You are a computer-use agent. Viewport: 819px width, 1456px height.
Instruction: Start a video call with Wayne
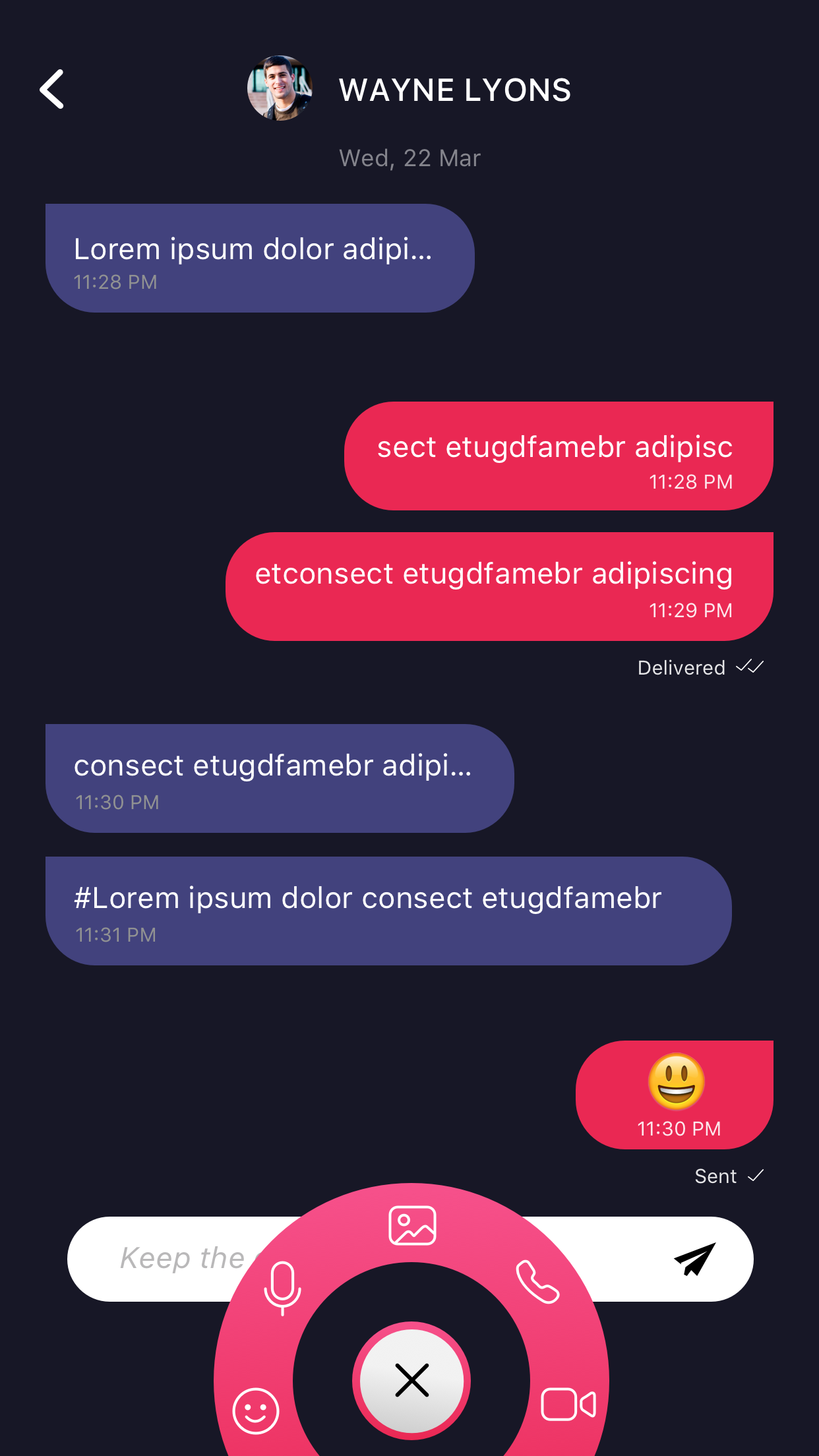[568, 1404]
